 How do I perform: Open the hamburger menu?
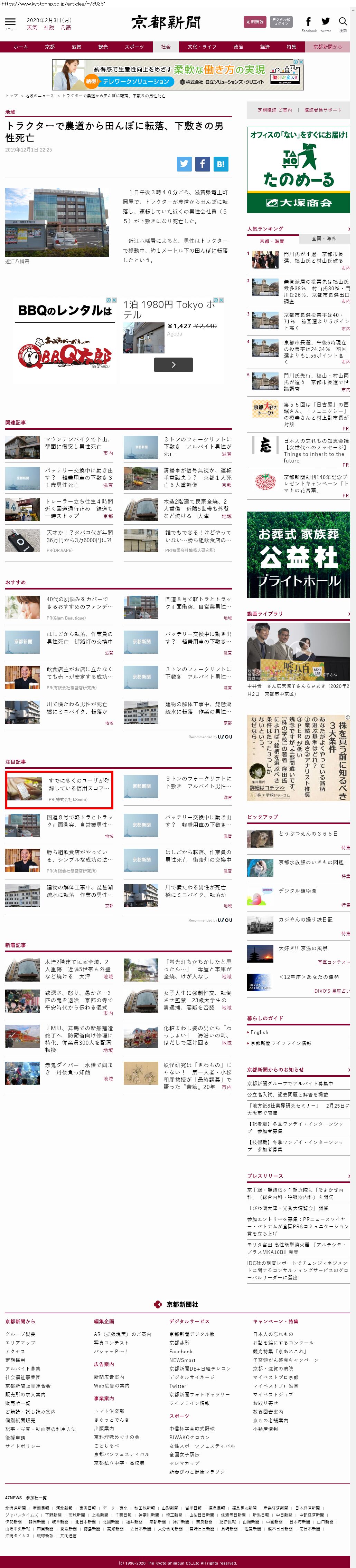tap(10, 22)
